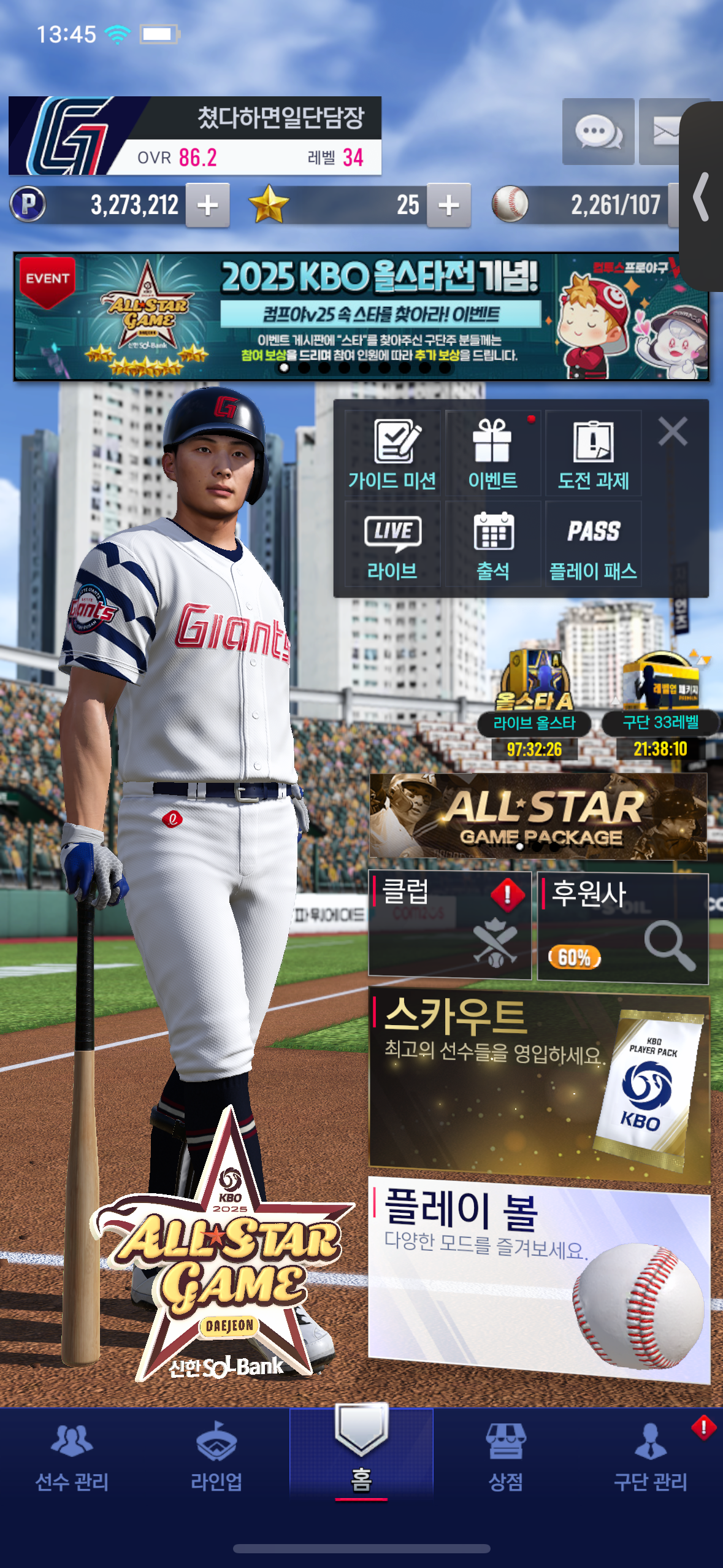
Task: Open 가이드 미션
Action: coord(392,453)
